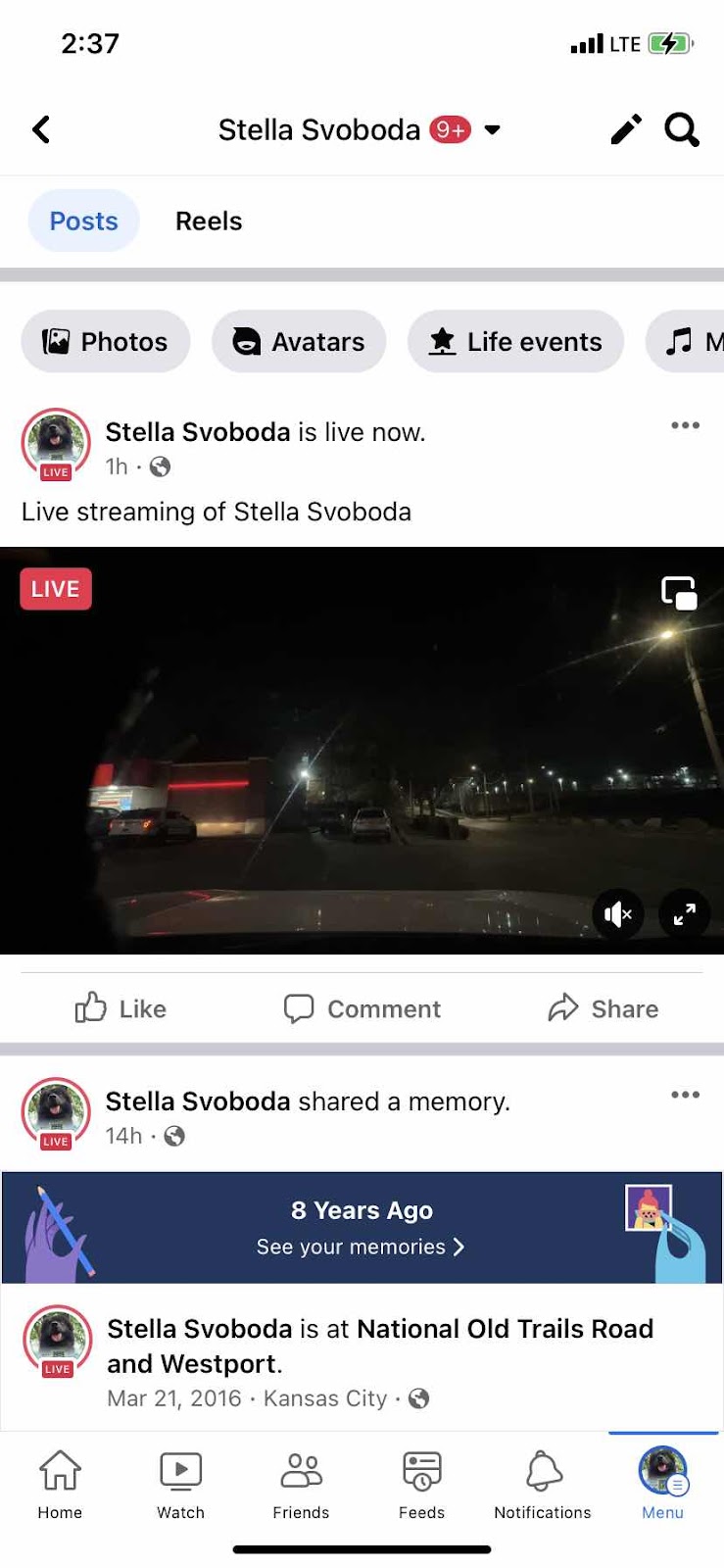Unmute the live video
Screen dimensions: 724x1568
click(618, 914)
